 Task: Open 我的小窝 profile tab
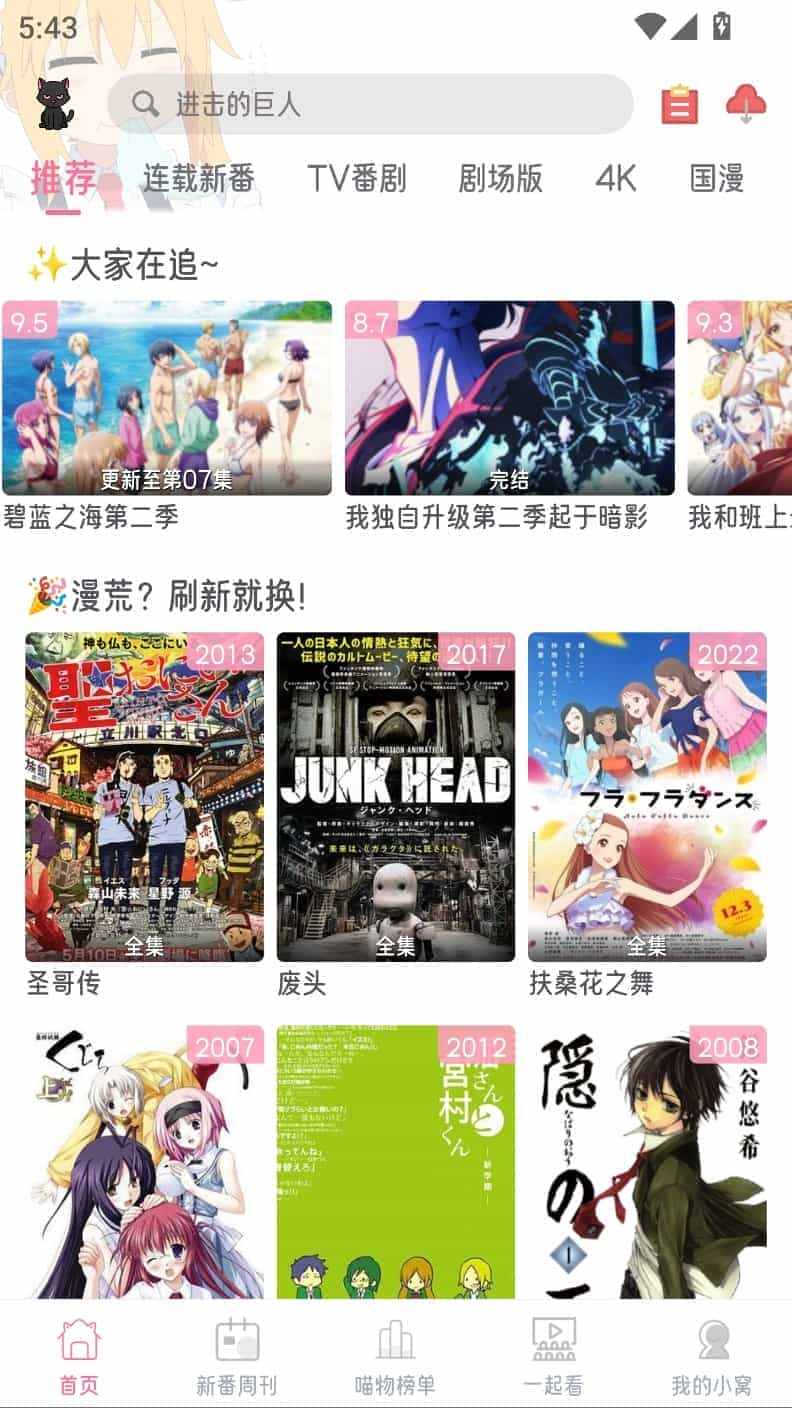[712, 1357]
